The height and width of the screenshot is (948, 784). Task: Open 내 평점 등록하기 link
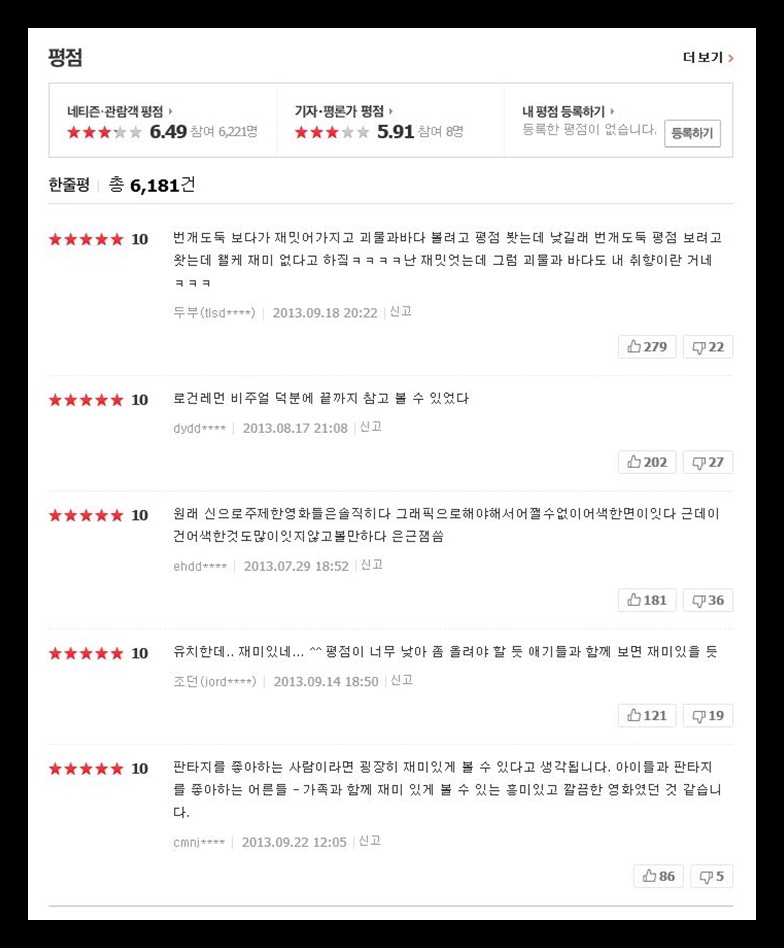(568, 111)
